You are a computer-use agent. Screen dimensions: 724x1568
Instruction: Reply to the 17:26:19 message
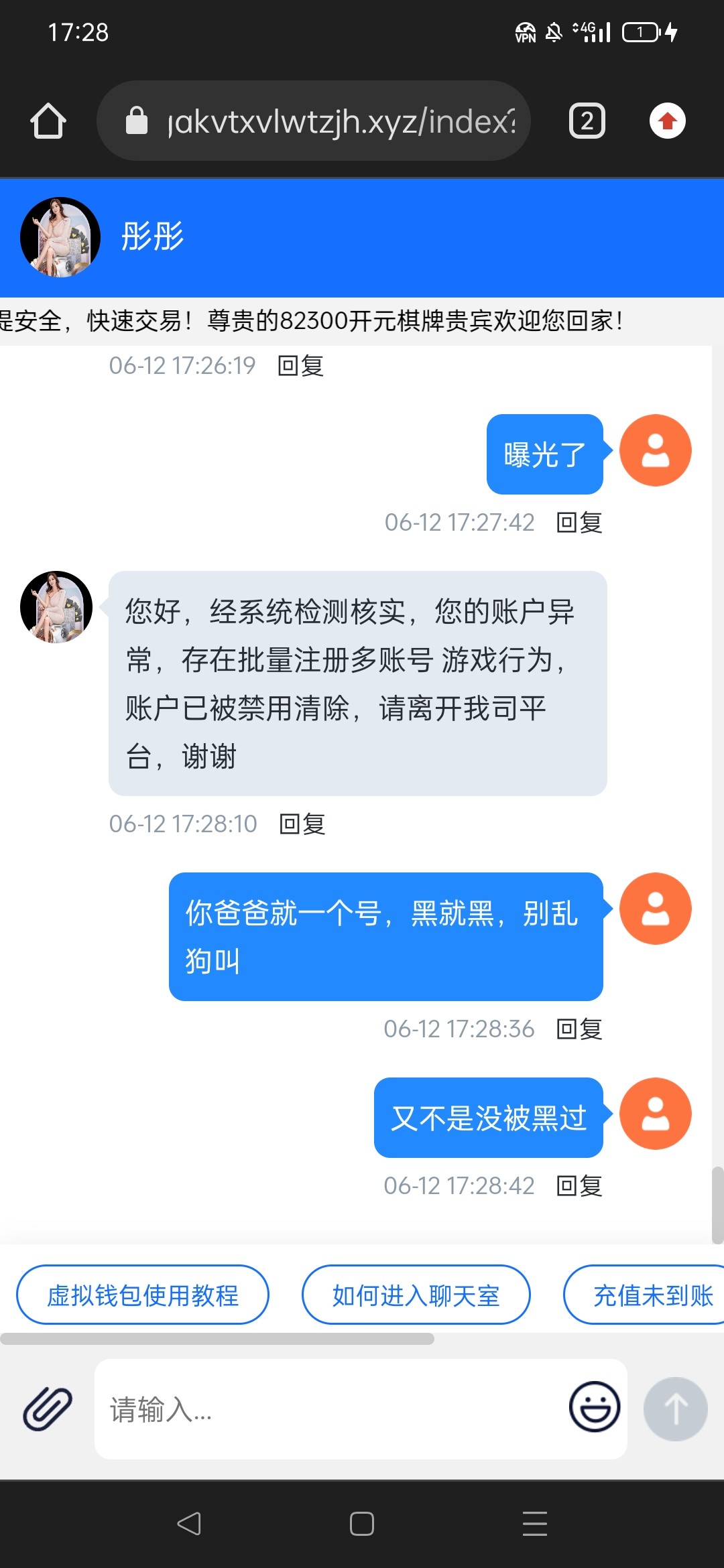pyautogui.click(x=301, y=366)
